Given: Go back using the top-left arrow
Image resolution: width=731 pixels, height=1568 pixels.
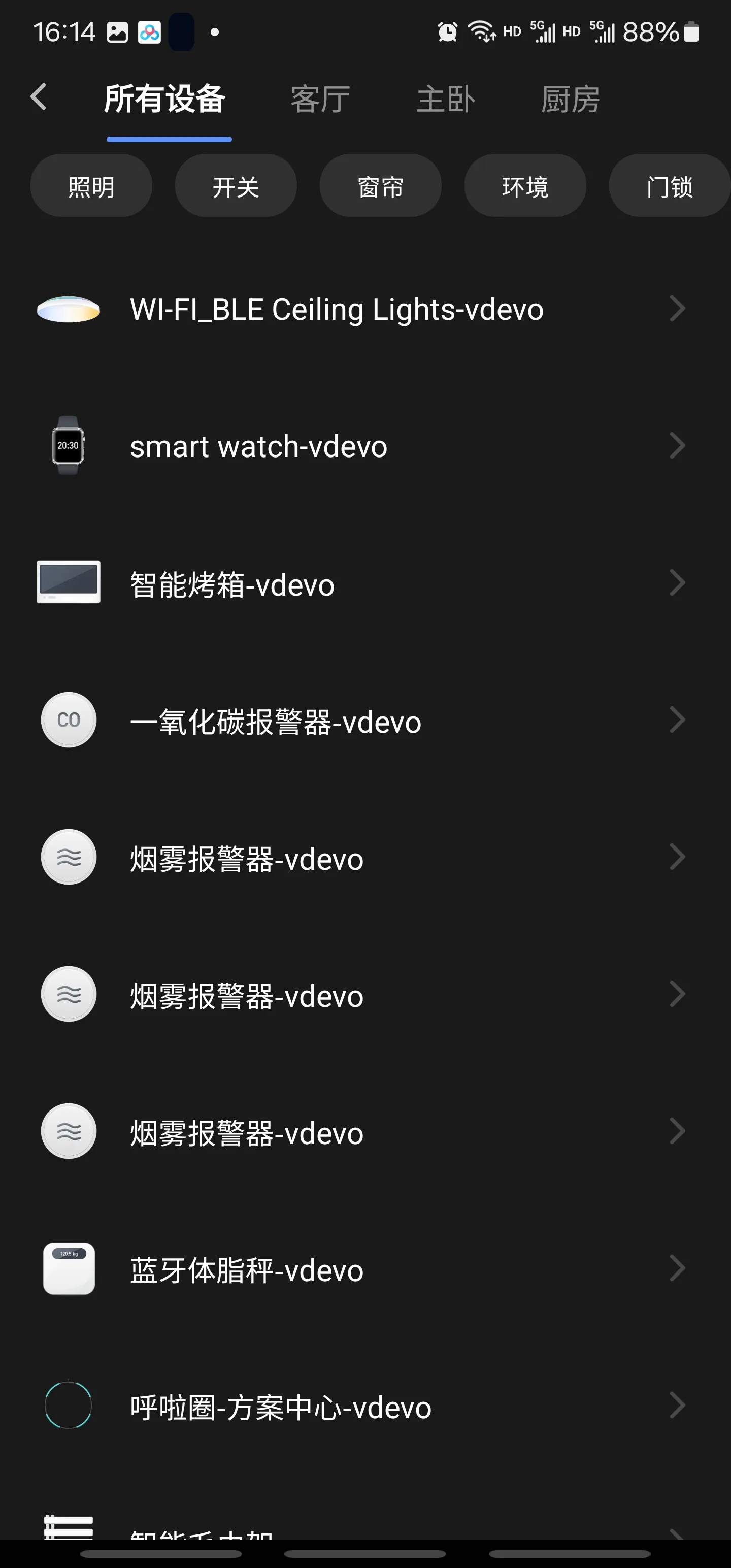Looking at the screenshot, I should [39, 97].
